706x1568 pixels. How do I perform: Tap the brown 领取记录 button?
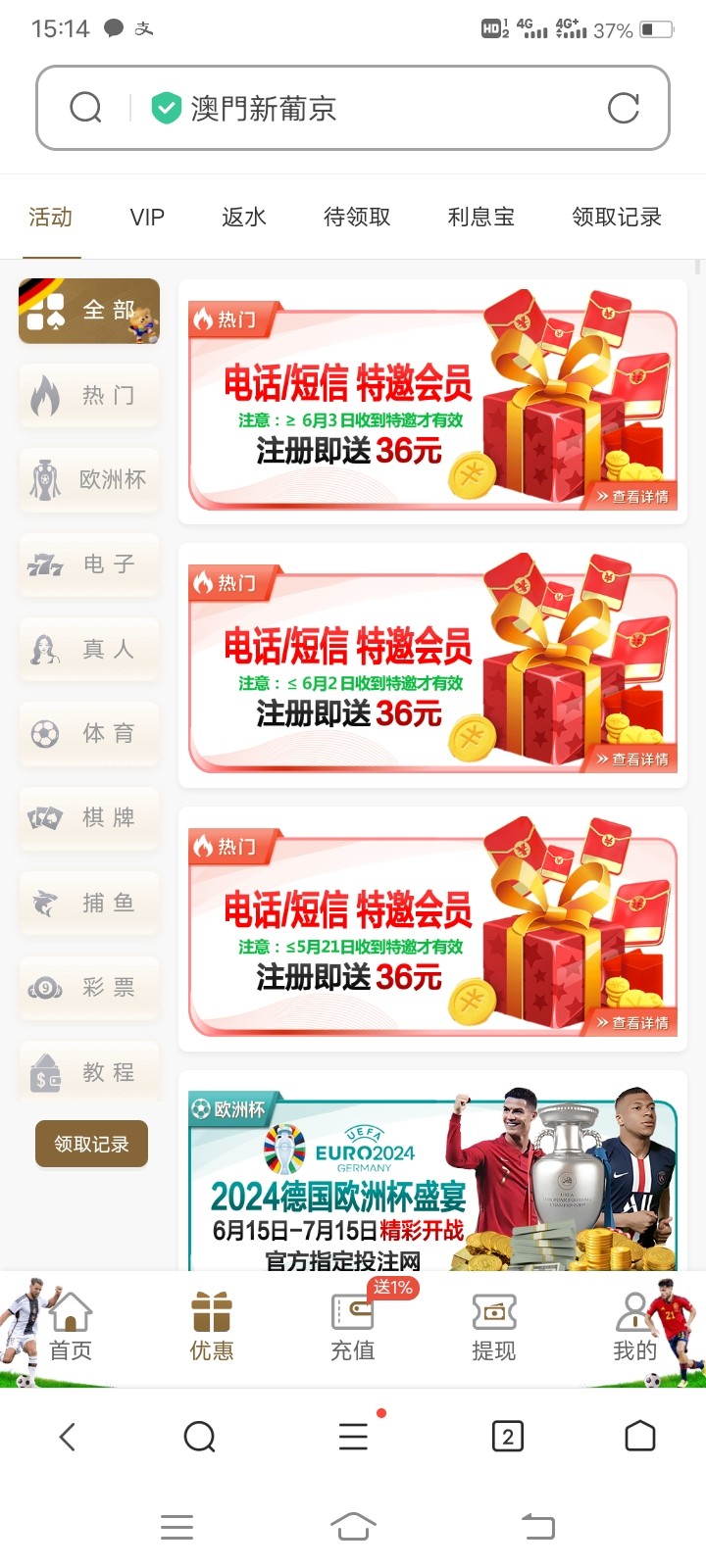click(x=91, y=1144)
